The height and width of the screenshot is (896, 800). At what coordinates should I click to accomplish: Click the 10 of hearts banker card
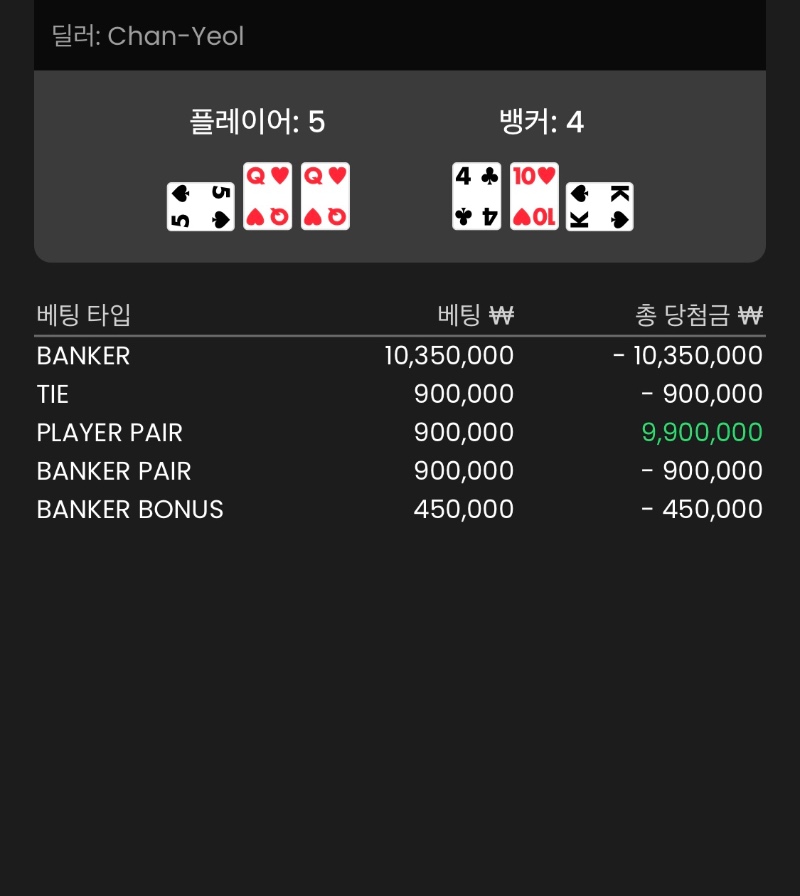click(533, 196)
